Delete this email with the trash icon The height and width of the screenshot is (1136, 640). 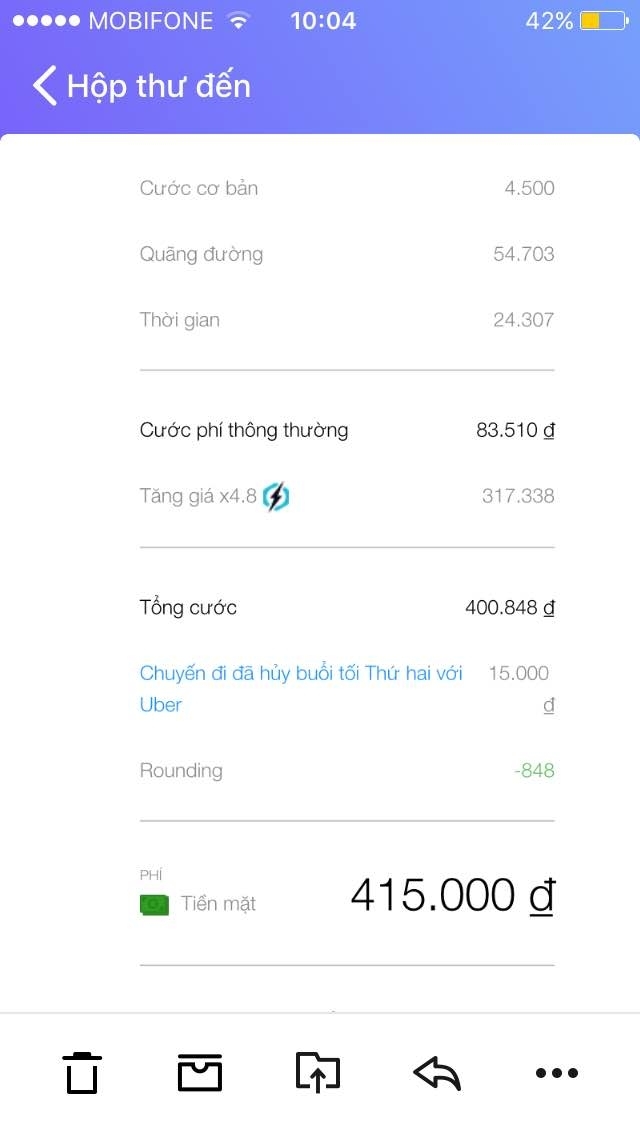pyautogui.click(x=81, y=1073)
